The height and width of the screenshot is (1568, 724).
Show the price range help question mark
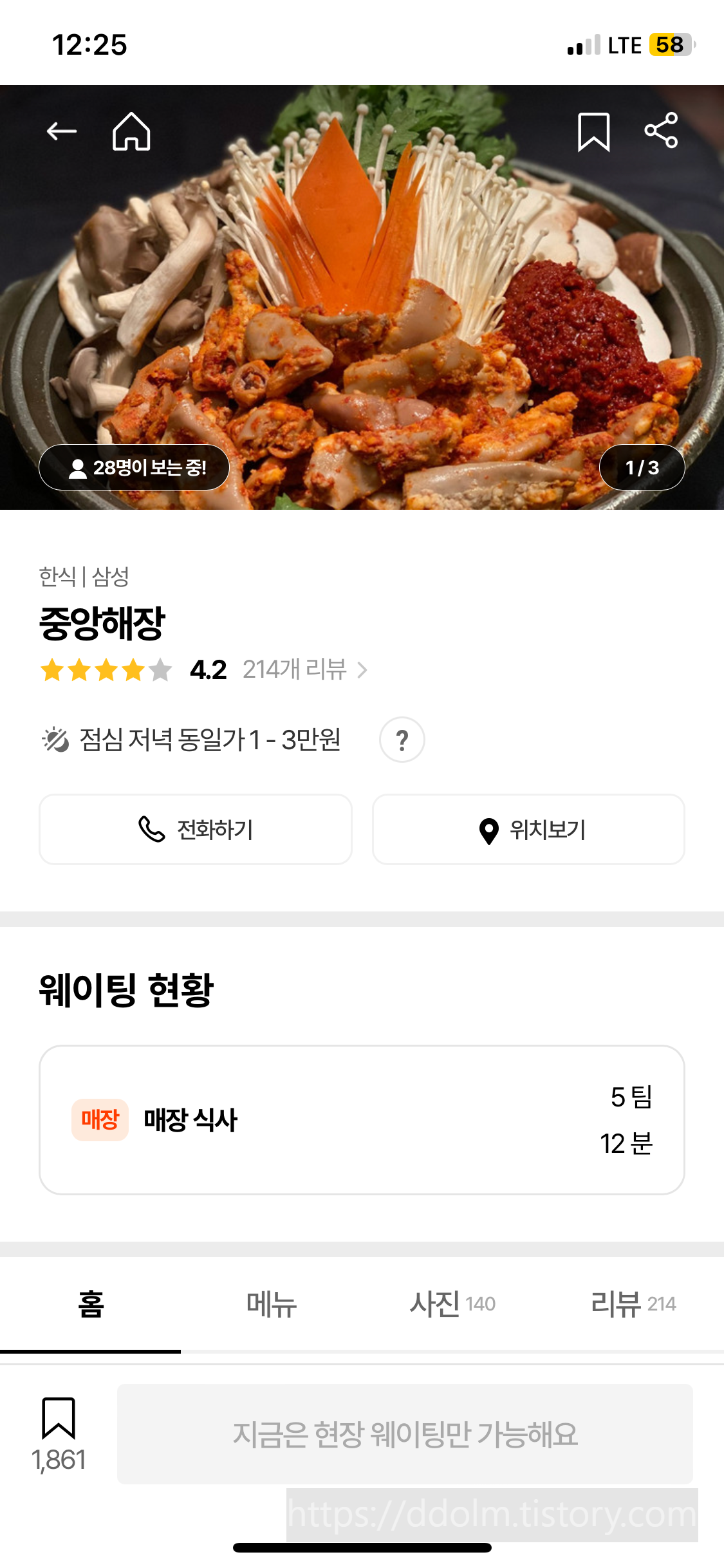tap(402, 740)
